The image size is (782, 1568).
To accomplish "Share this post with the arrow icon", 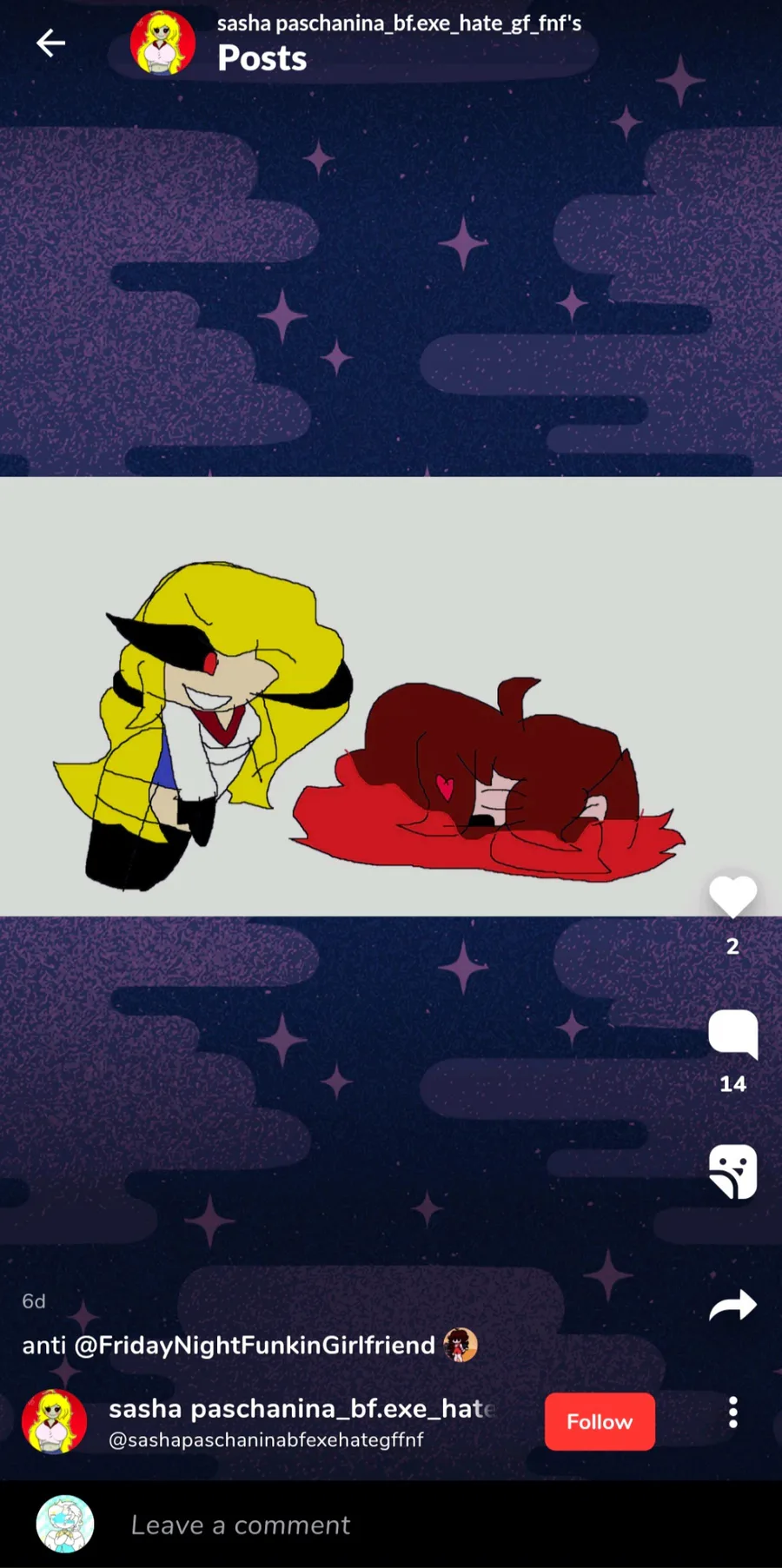I will click(732, 1305).
